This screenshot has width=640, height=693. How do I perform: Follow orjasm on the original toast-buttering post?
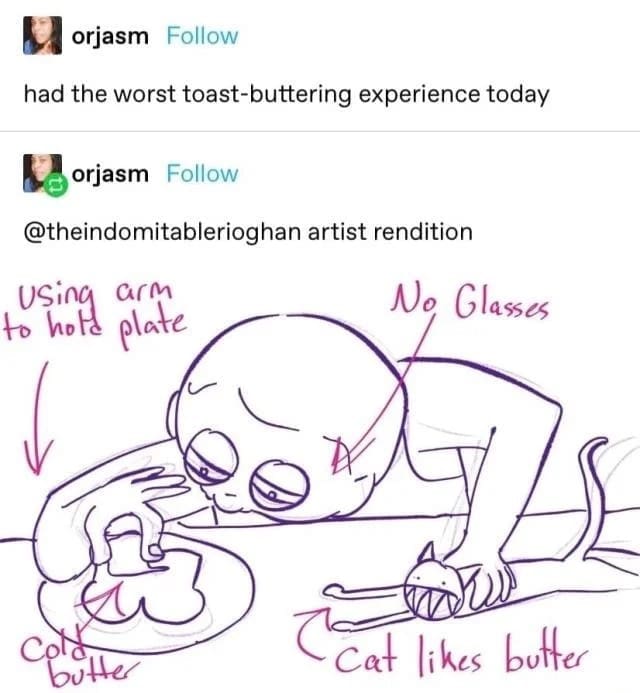202,37
